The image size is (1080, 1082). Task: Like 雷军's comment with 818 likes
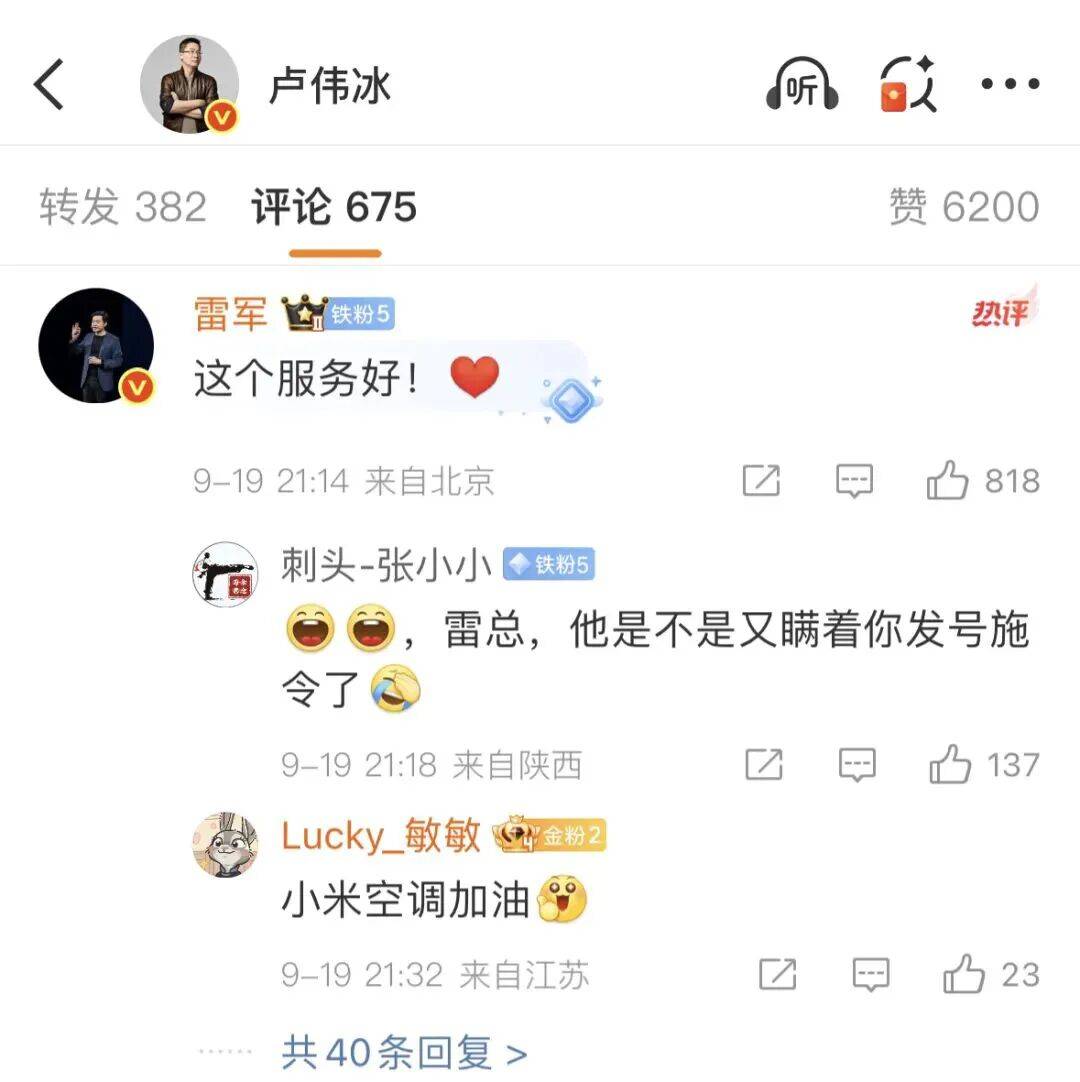pyautogui.click(x=947, y=481)
